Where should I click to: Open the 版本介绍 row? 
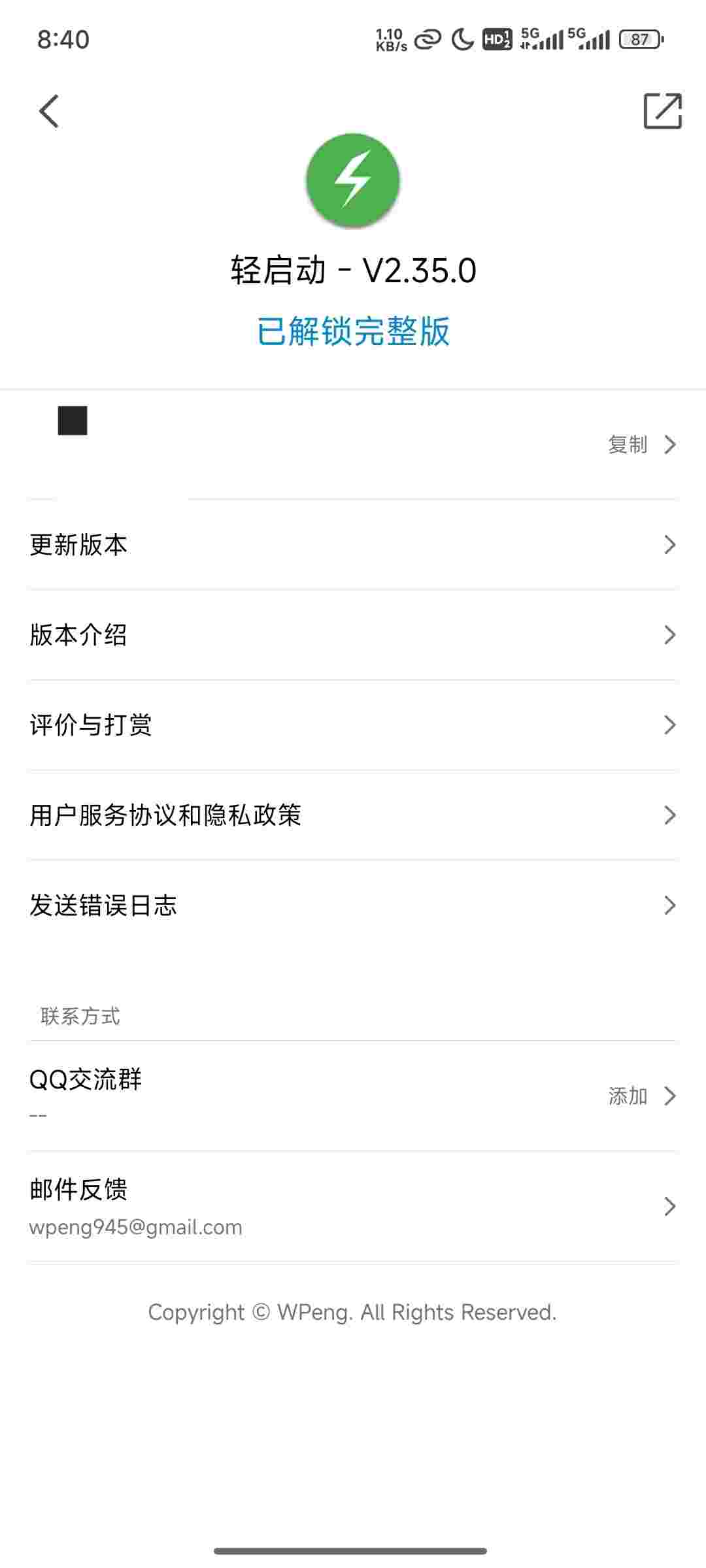pos(353,635)
